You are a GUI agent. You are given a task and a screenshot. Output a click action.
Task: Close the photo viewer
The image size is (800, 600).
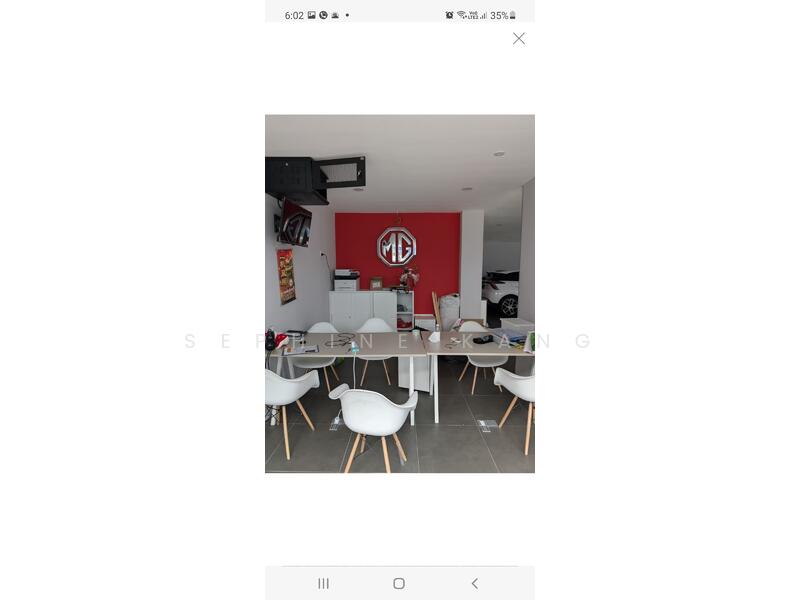click(518, 38)
